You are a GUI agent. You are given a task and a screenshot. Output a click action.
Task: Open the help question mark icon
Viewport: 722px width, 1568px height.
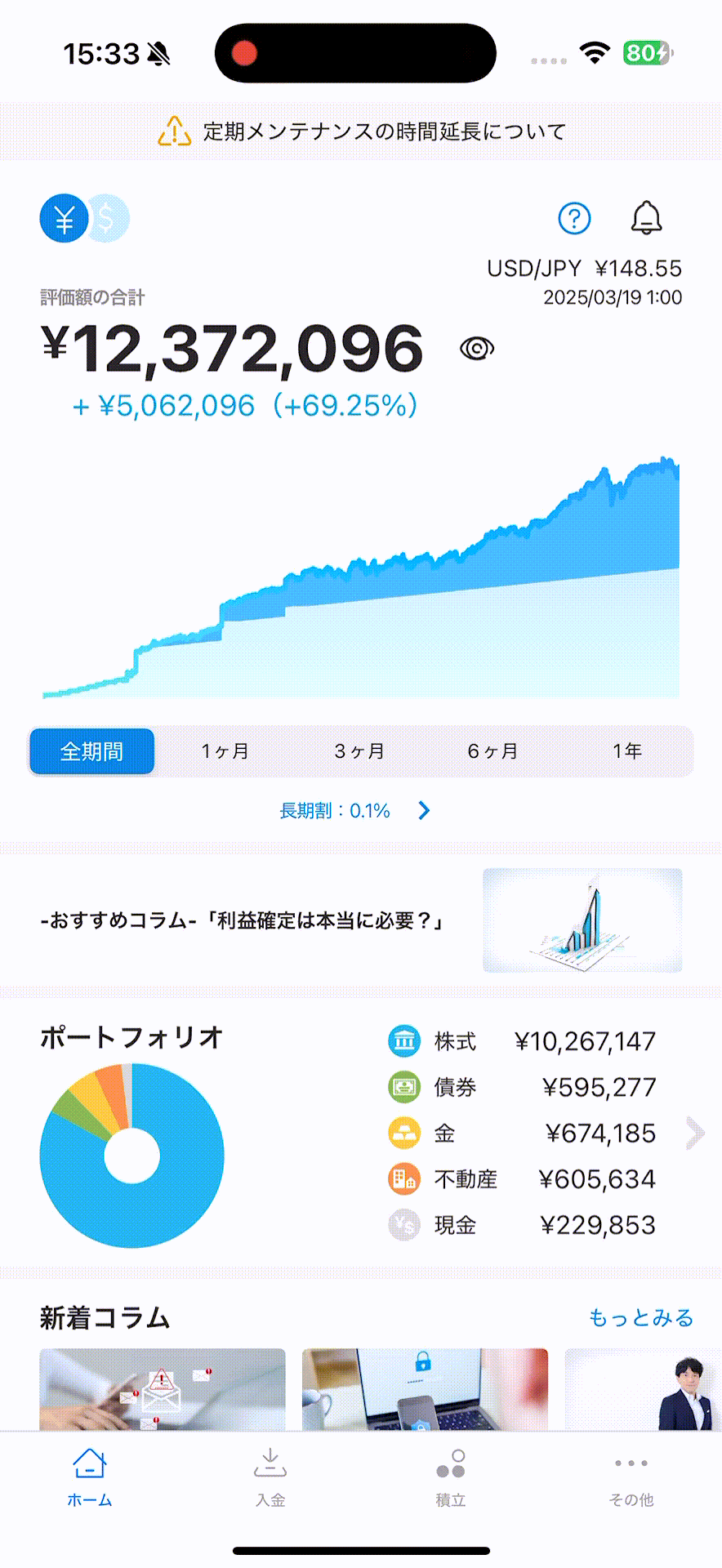point(574,218)
